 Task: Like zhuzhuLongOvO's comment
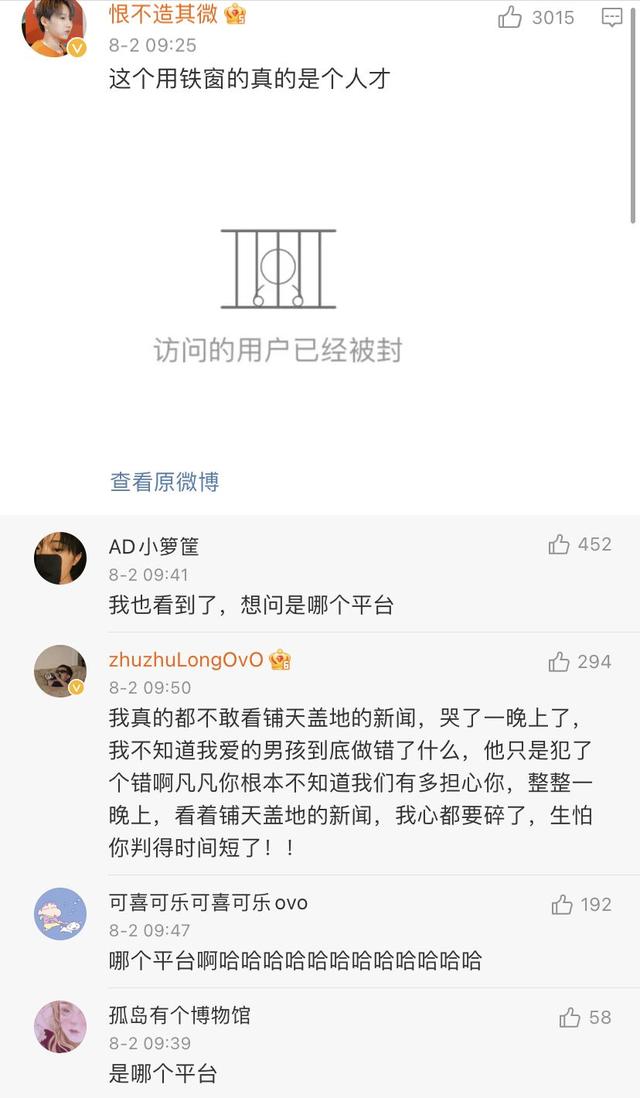point(559,661)
